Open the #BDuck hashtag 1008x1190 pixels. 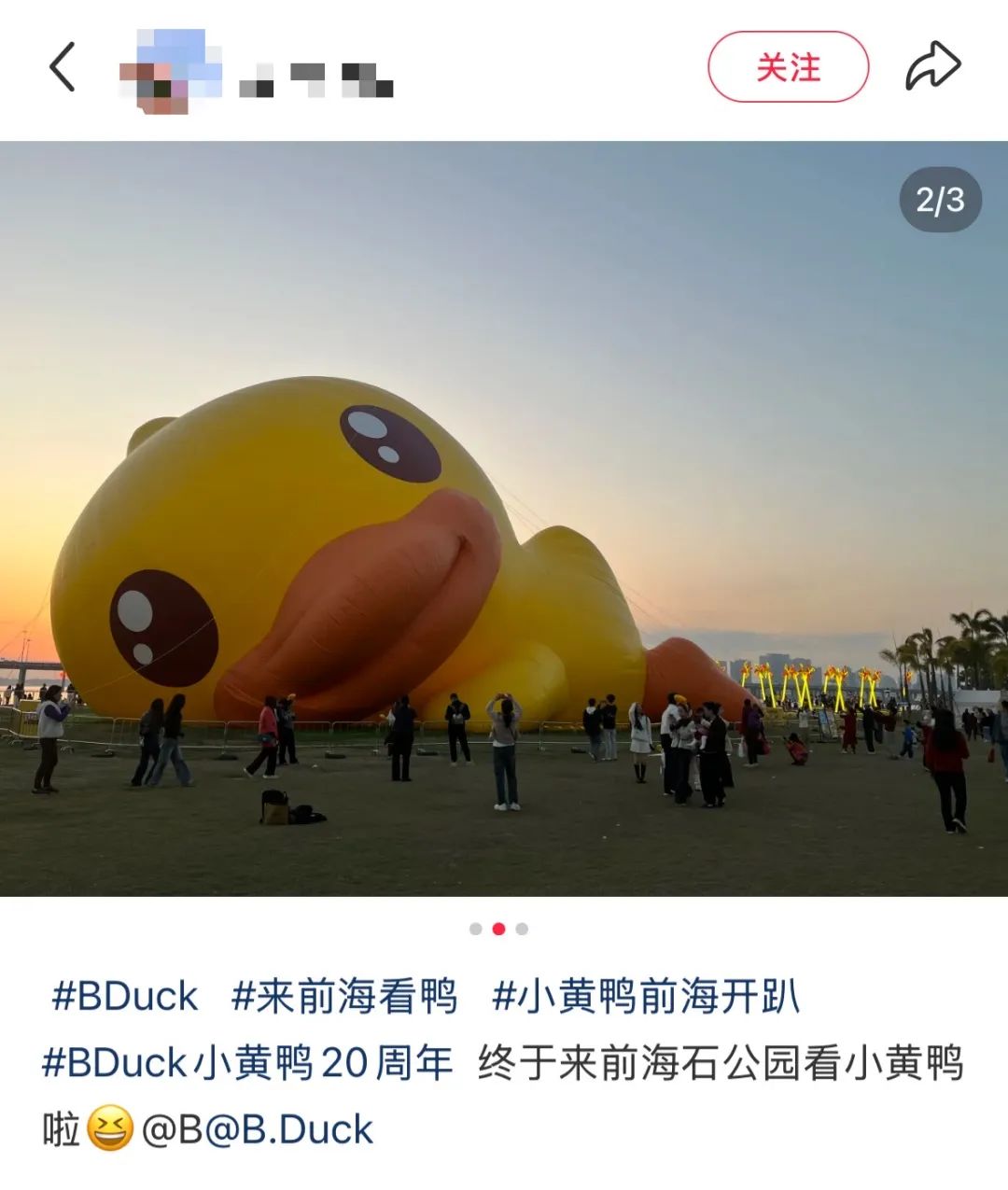[x=124, y=996]
